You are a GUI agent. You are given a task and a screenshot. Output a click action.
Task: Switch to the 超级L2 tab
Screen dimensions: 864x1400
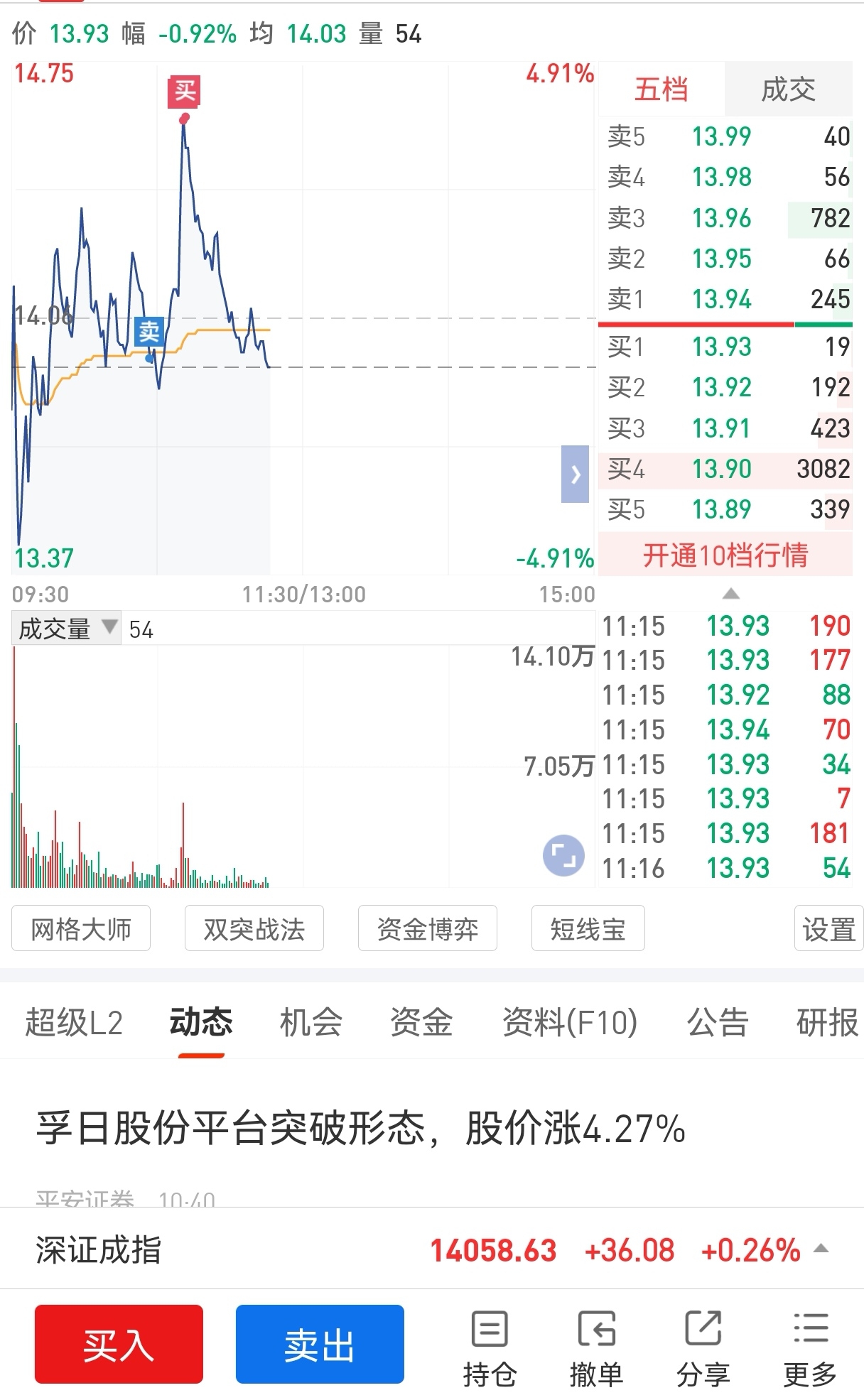(x=74, y=1023)
